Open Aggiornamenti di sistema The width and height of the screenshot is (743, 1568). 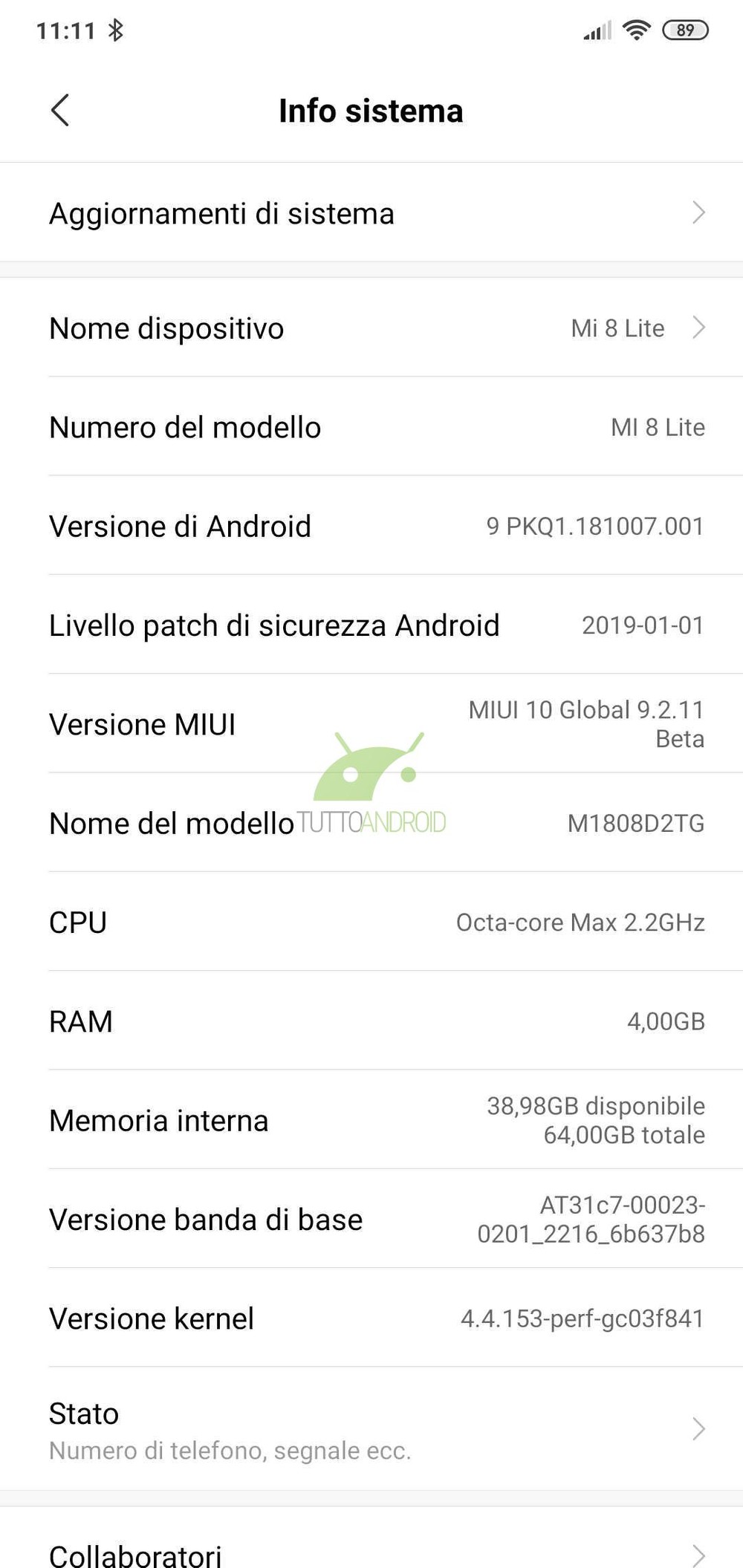pos(371,213)
